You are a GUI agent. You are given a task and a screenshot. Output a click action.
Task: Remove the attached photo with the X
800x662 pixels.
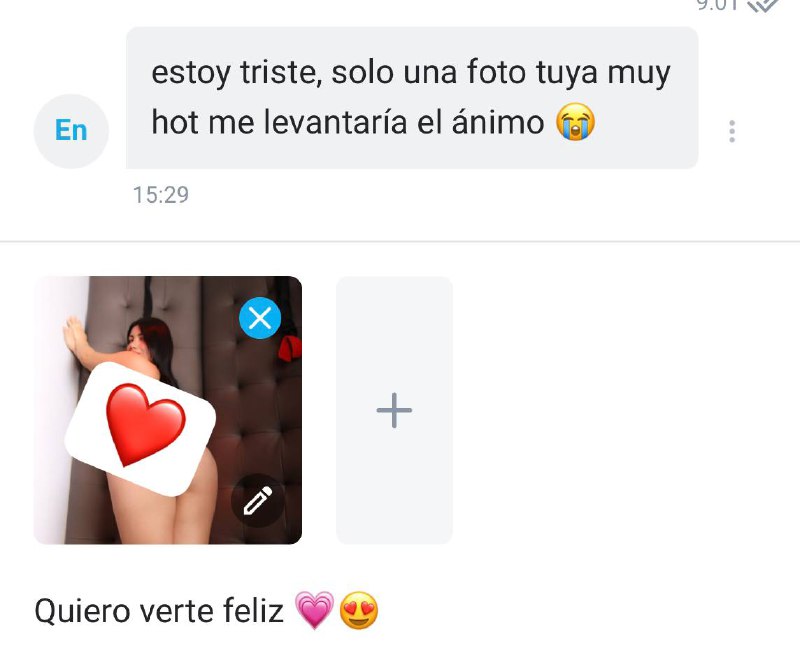pos(260,319)
